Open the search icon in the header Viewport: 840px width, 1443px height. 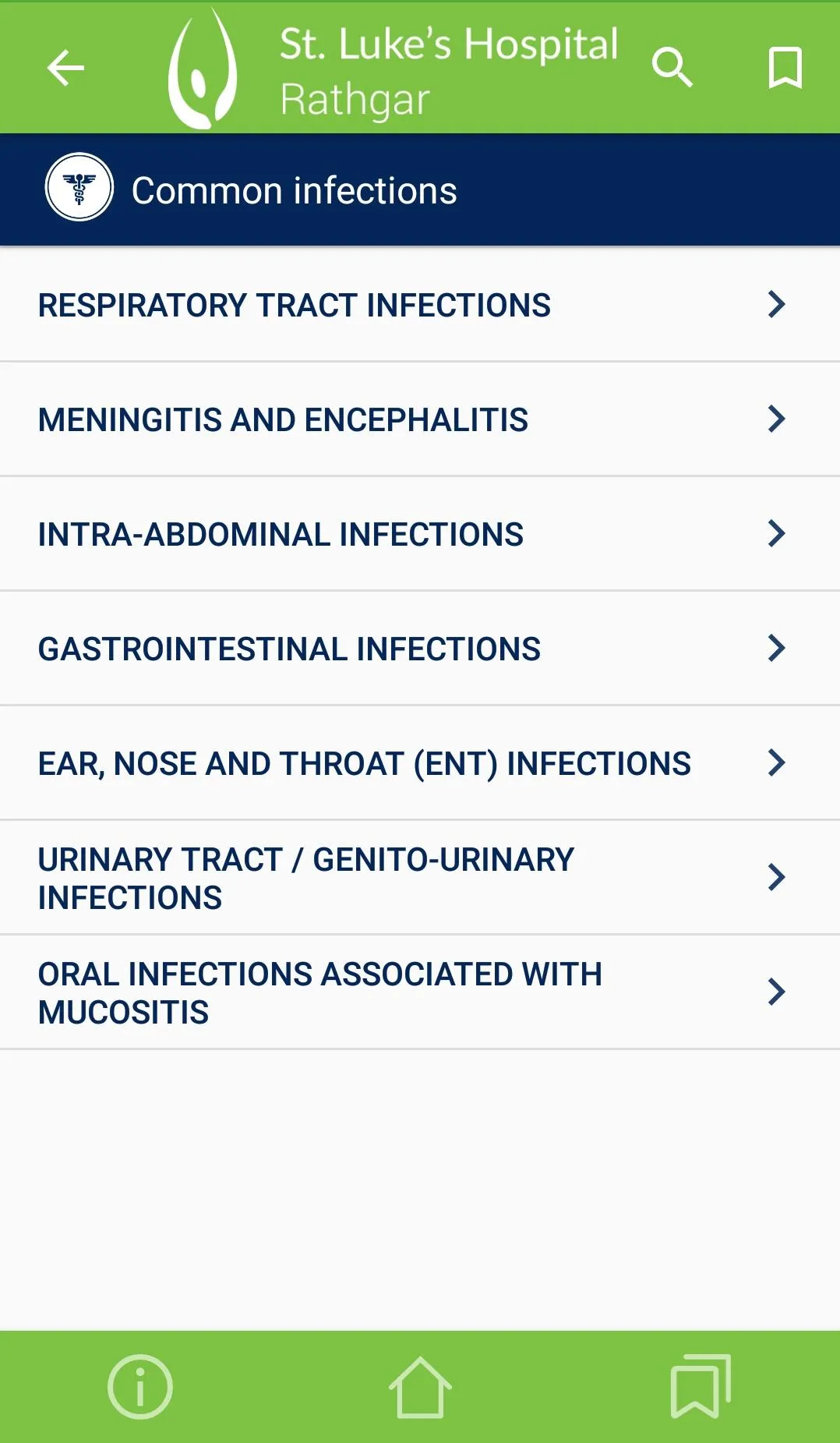[x=672, y=68]
